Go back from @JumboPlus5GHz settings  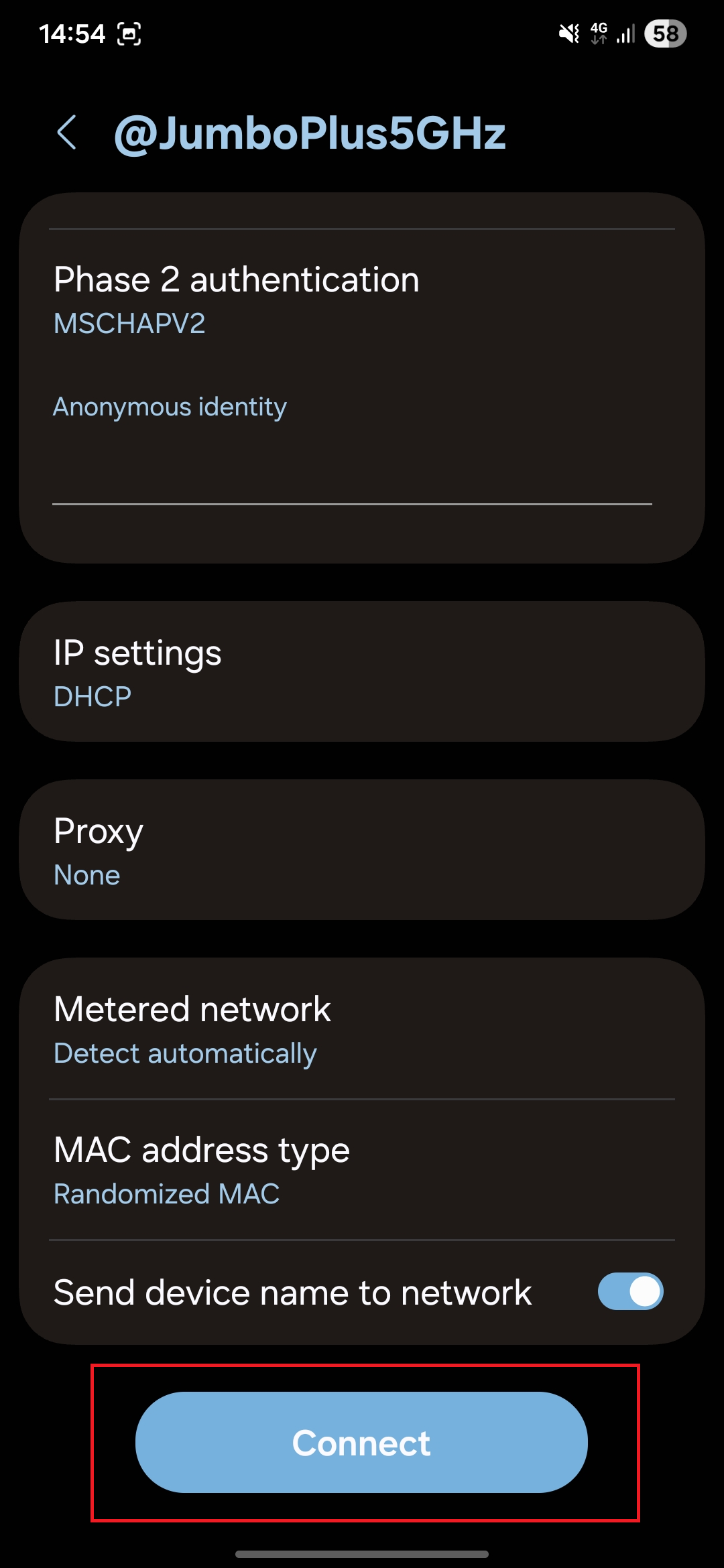[x=68, y=132]
